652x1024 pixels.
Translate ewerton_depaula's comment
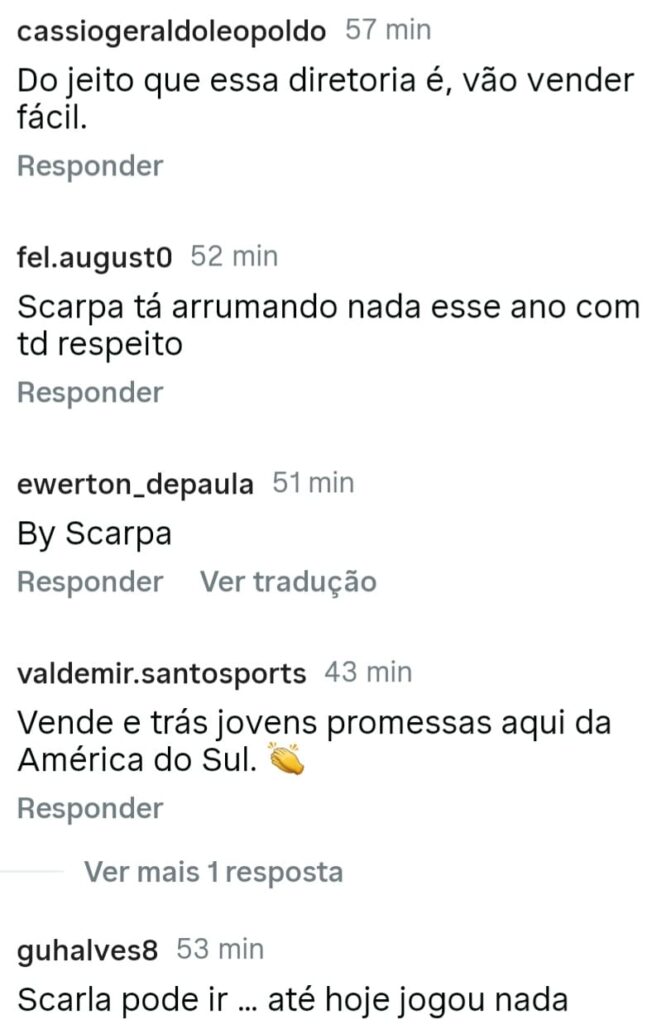pos(288,581)
